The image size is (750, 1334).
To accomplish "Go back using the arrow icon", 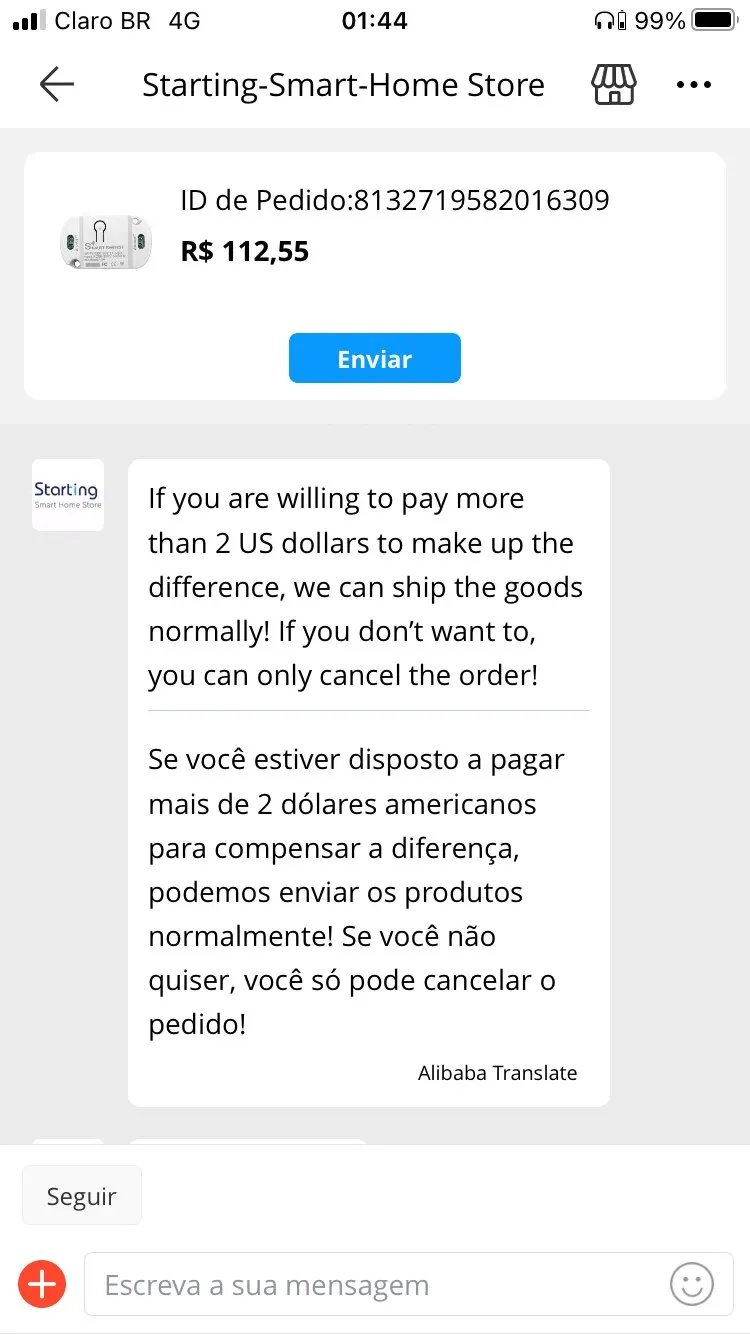I will 57,85.
